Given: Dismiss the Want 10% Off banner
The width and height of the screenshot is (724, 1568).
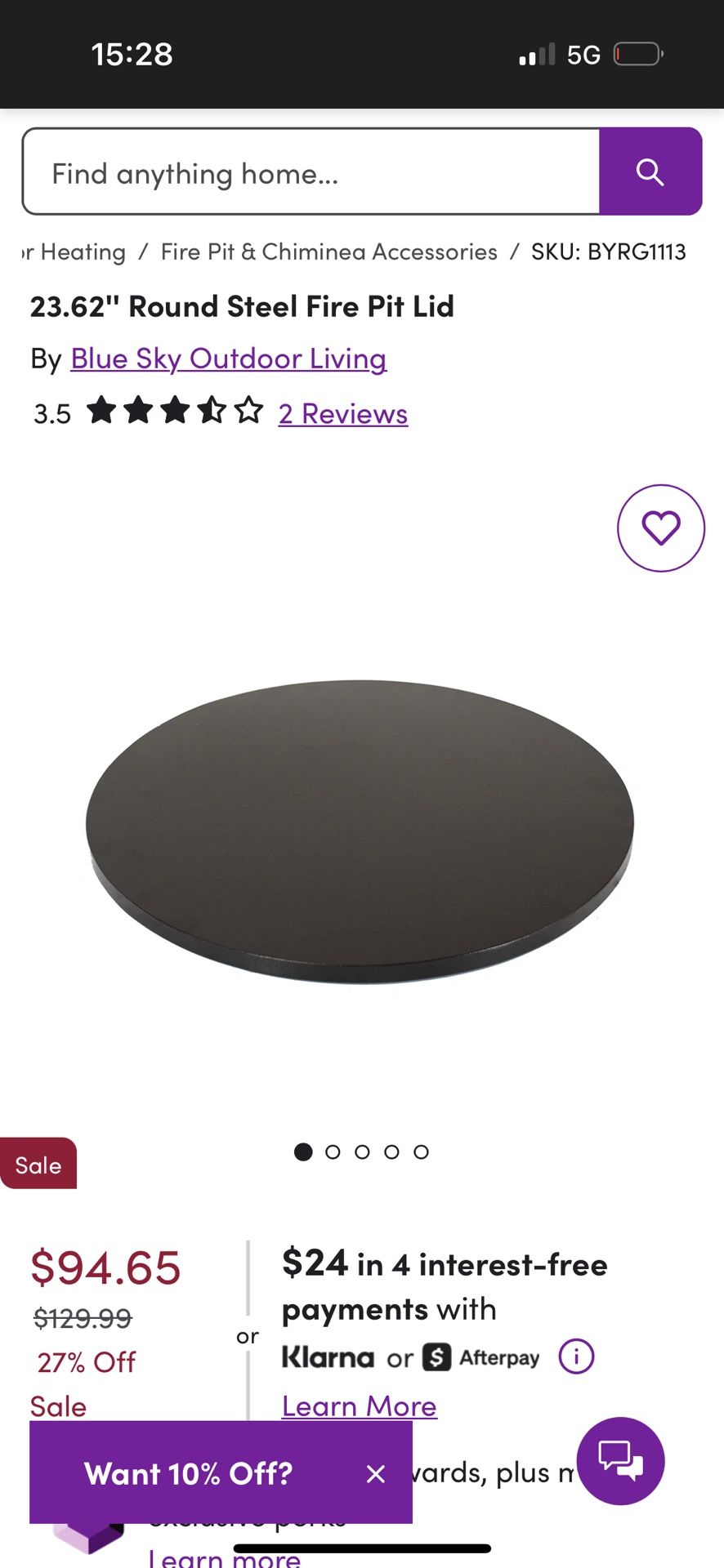Looking at the screenshot, I should point(376,1473).
